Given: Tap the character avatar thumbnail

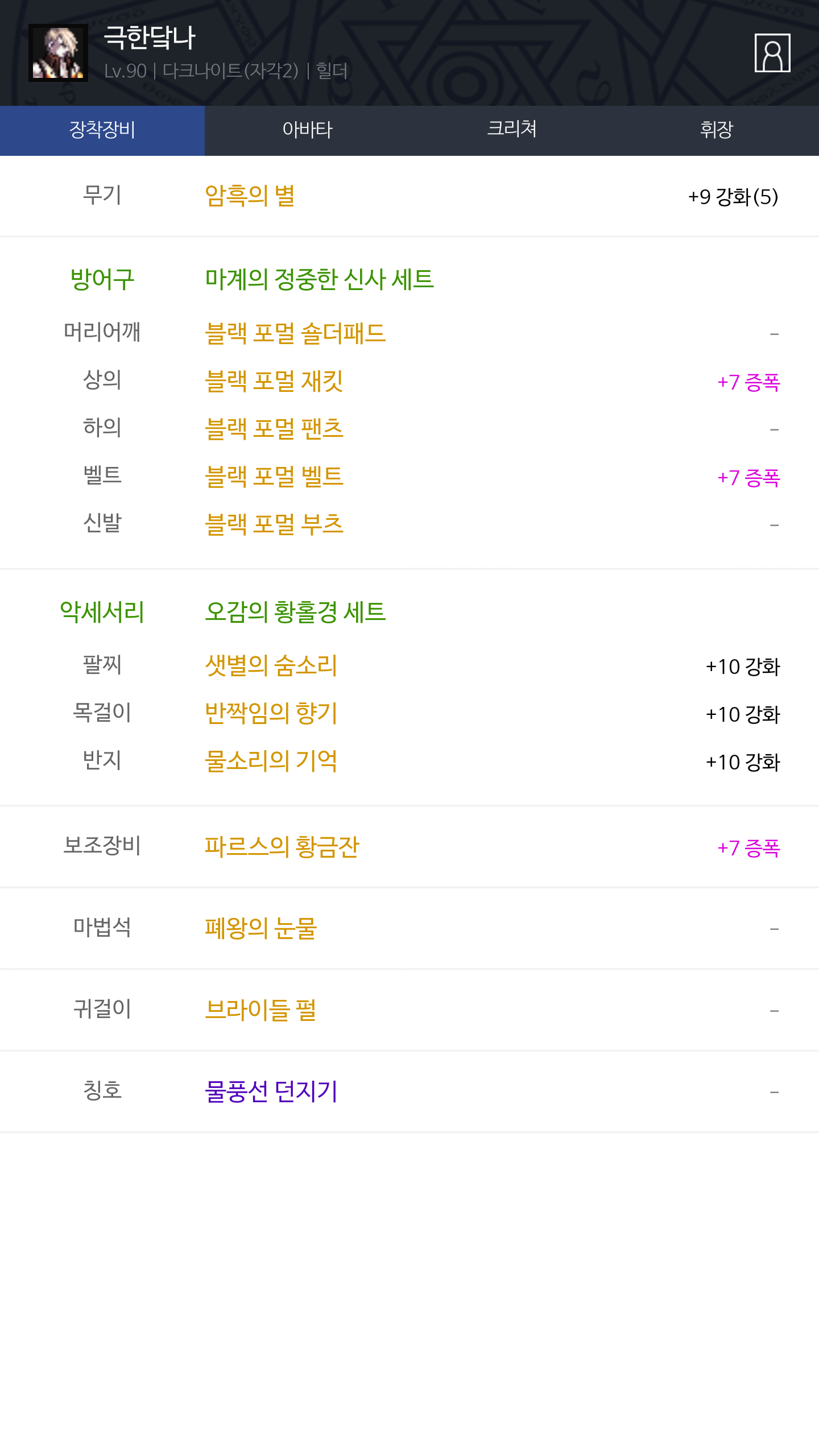Looking at the screenshot, I should click(58, 53).
